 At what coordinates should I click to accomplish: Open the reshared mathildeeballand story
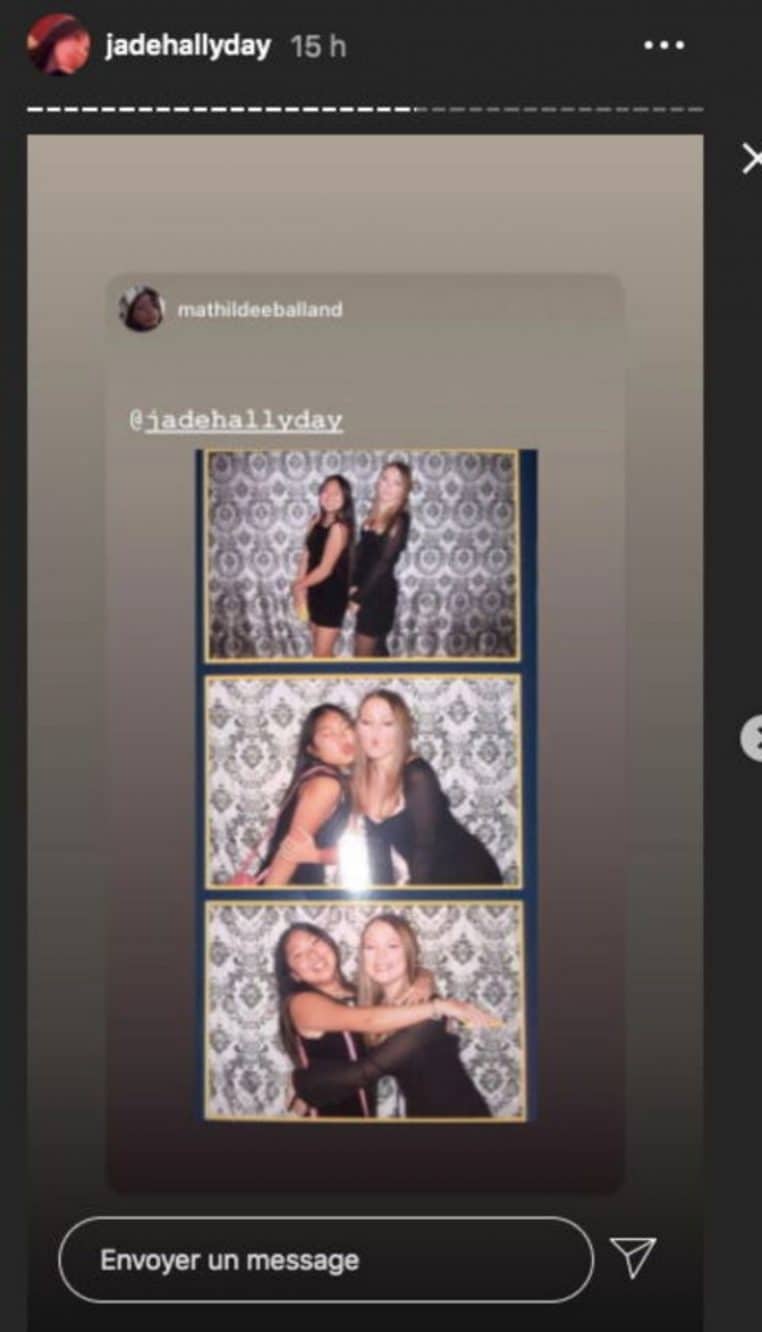tap(259, 310)
